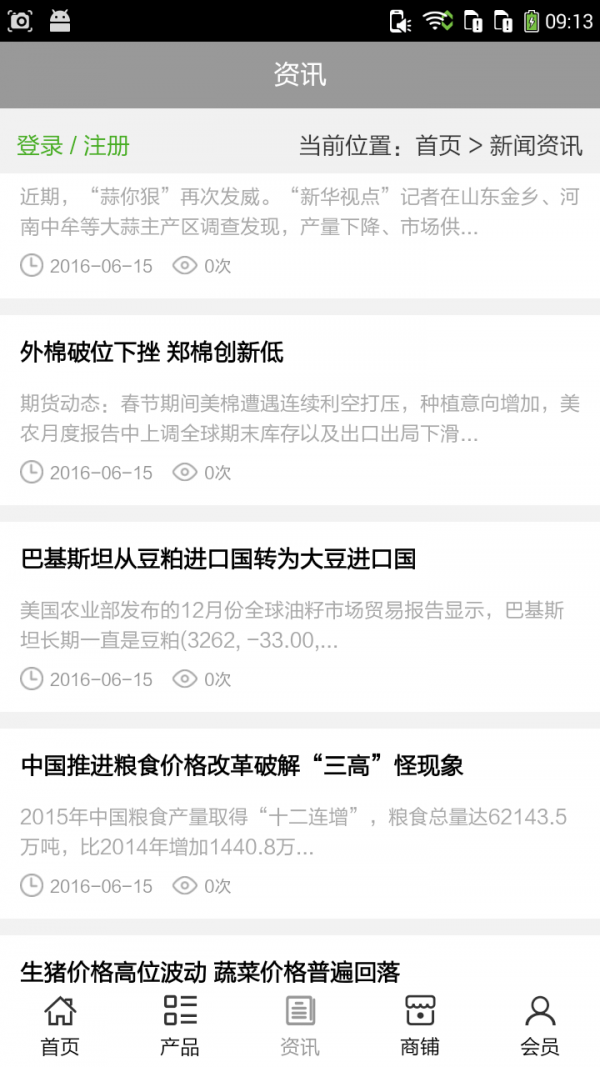Go to 首页 in the breadcrumb
Viewport: 600px width, 1067px height.
[x=438, y=146]
